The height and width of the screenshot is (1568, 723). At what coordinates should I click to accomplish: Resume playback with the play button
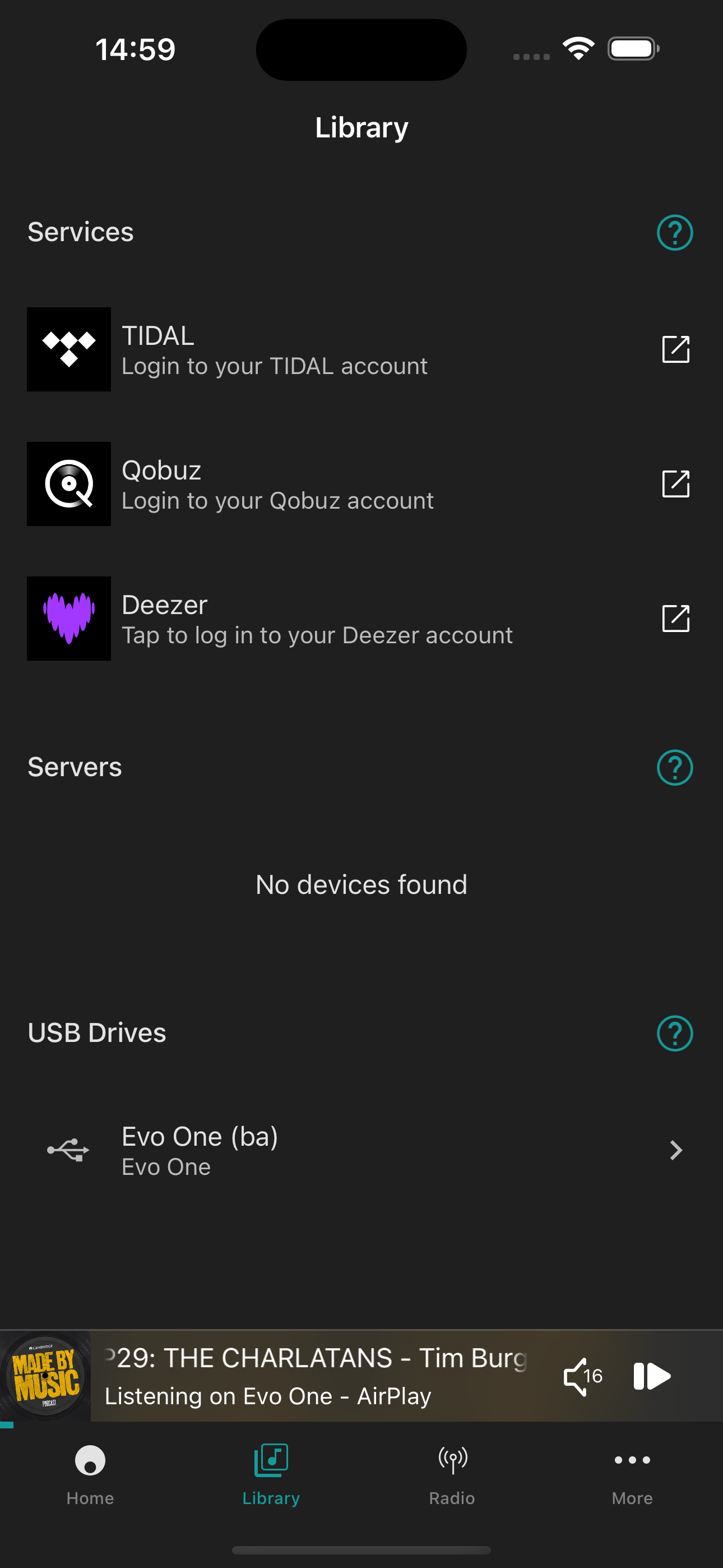(652, 1376)
